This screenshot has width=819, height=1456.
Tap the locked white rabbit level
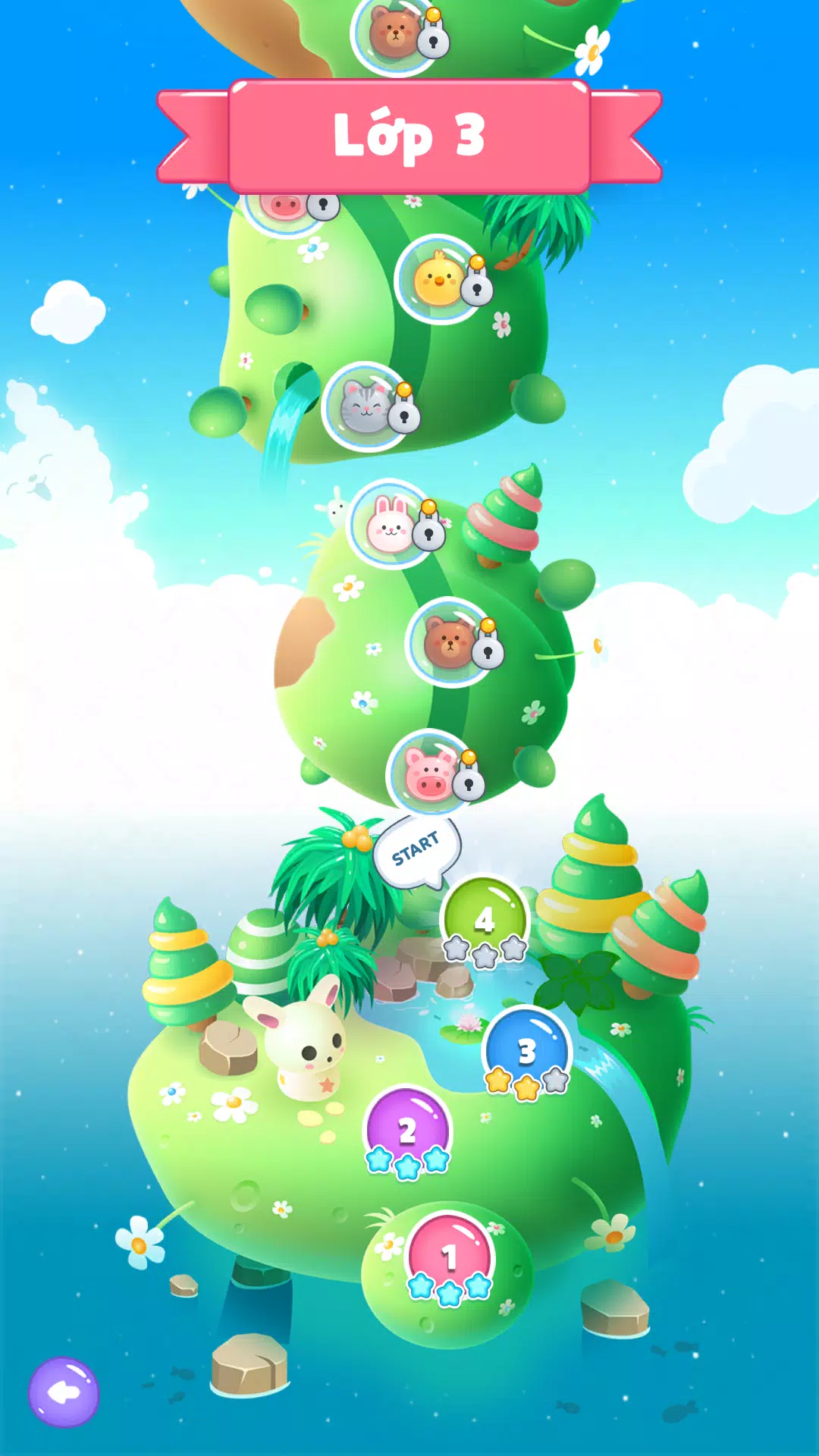pos(391,524)
